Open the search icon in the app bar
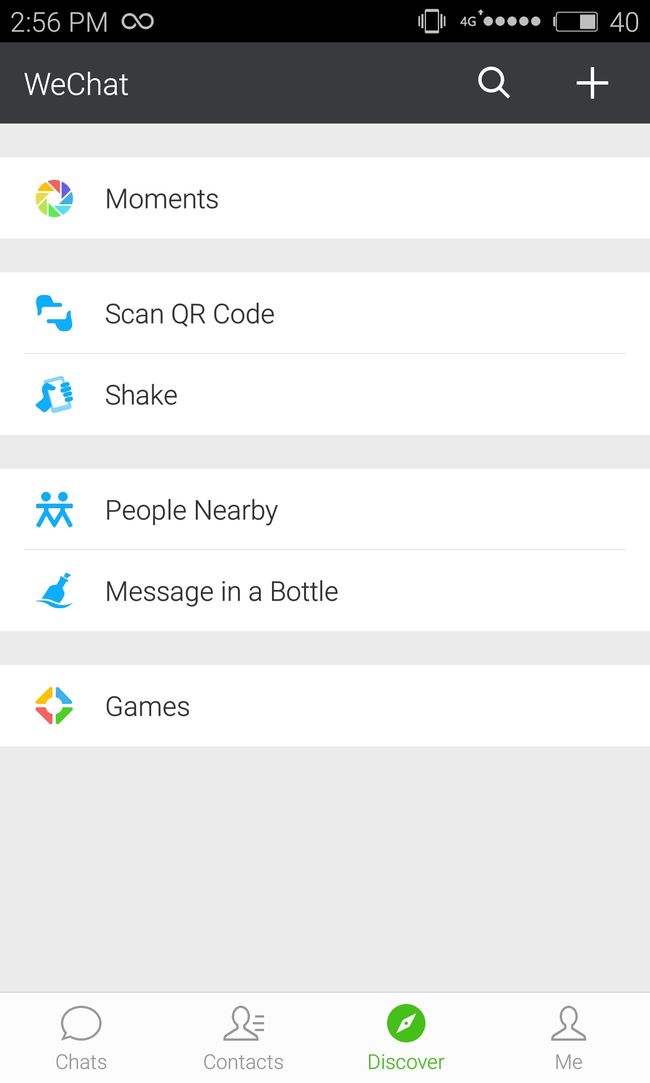The width and height of the screenshot is (650, 1083). coord(494,84)
